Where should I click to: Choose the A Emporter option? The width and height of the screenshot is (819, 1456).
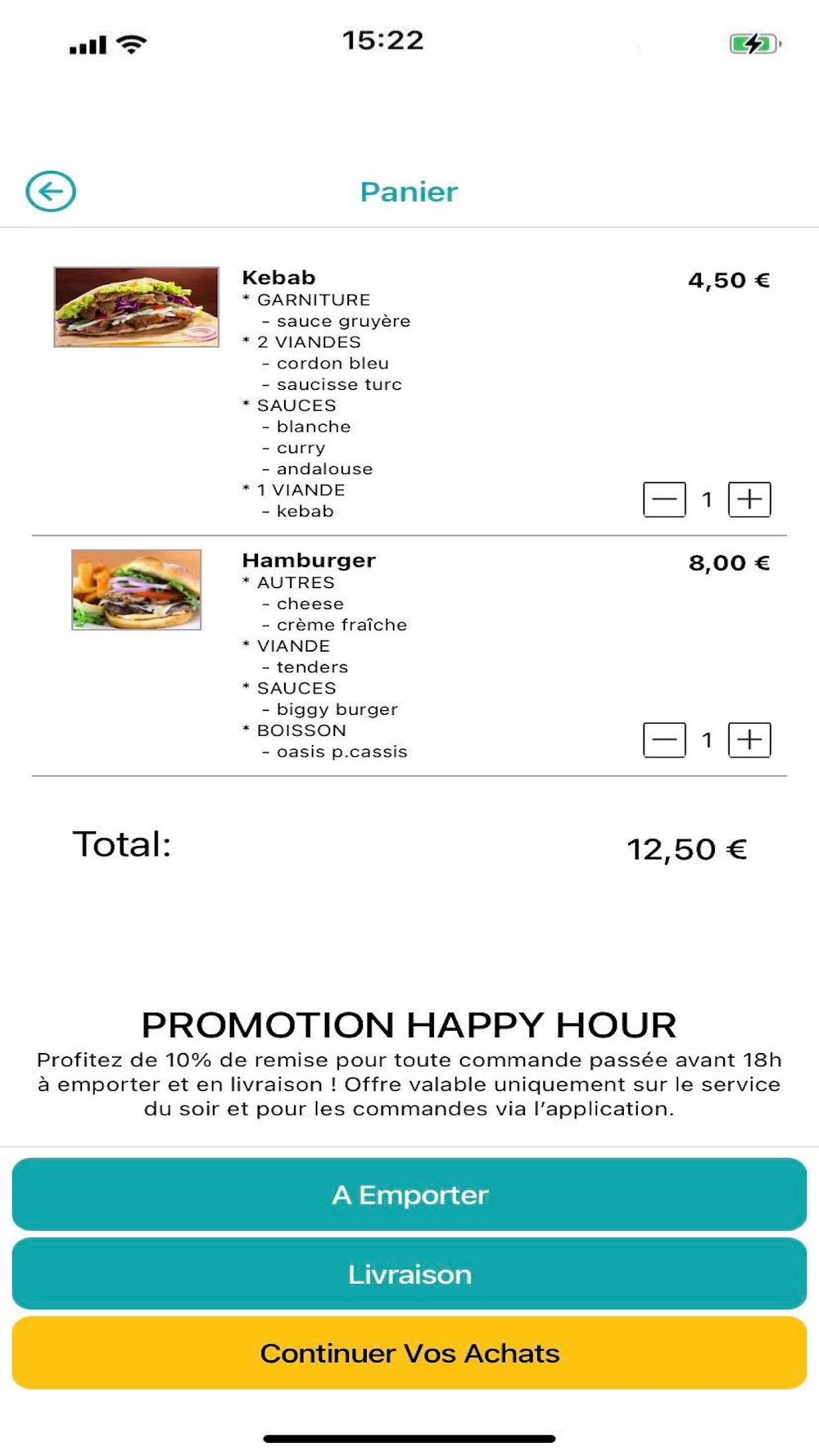pos(409,1195)
